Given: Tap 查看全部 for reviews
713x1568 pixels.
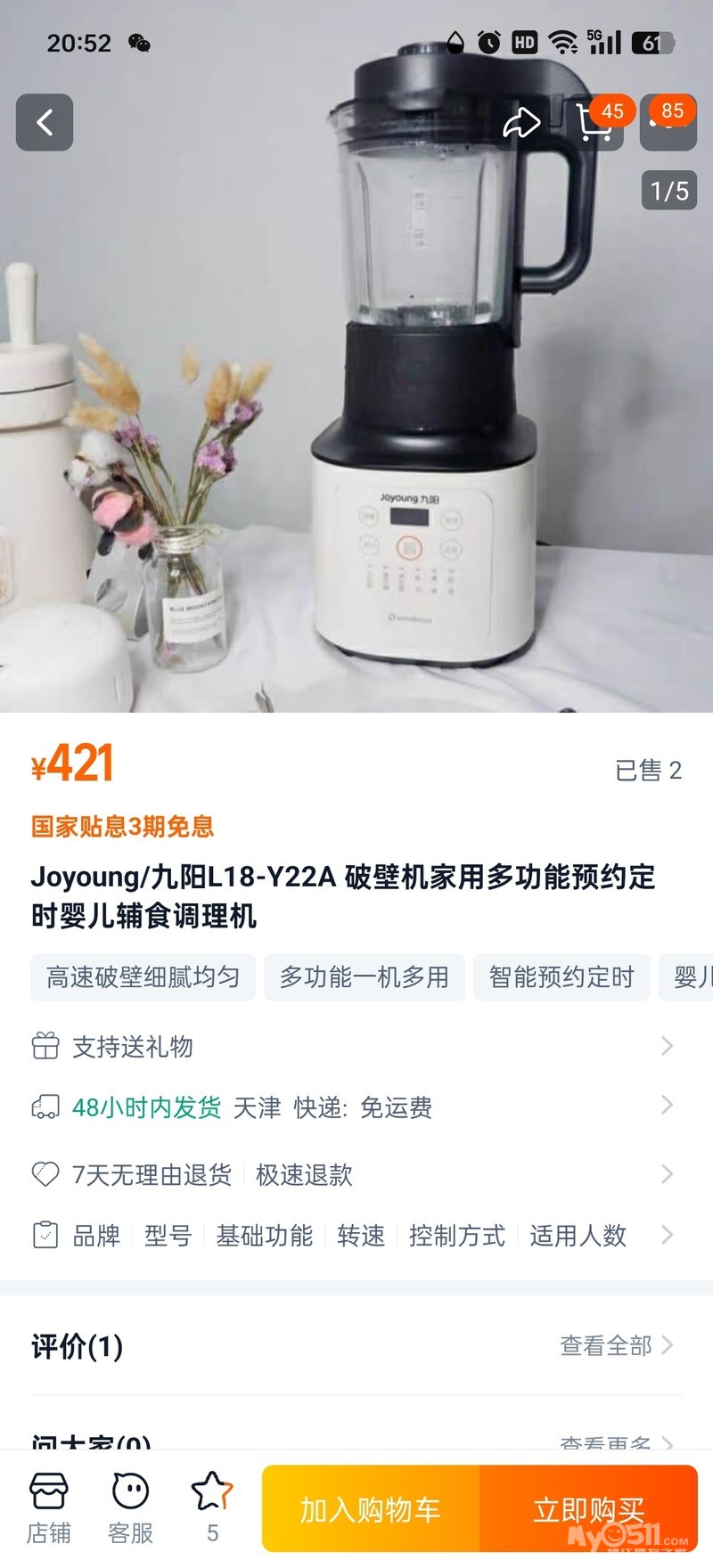Looking at the screenshot, I should pos(615,1345).
